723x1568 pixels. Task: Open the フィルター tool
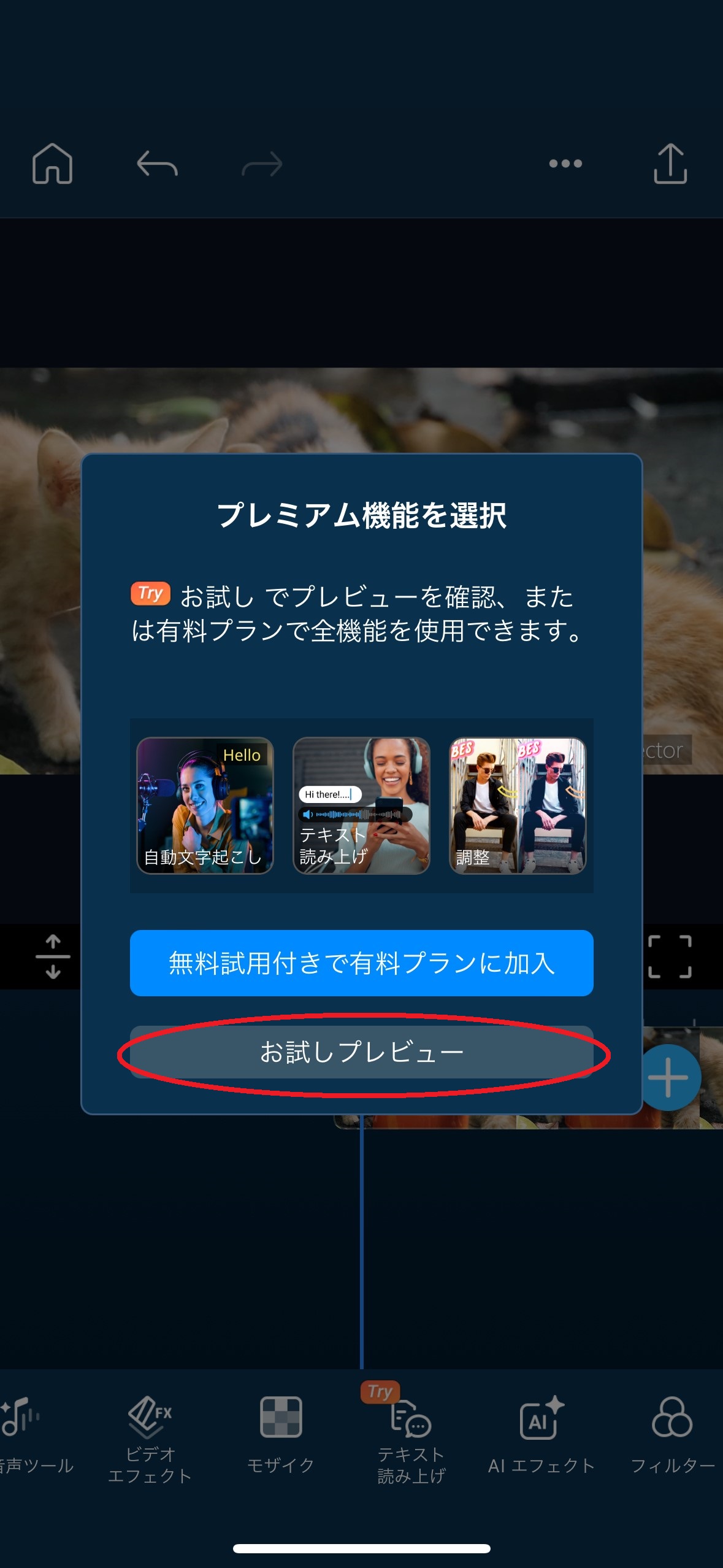coord(672,1434)
